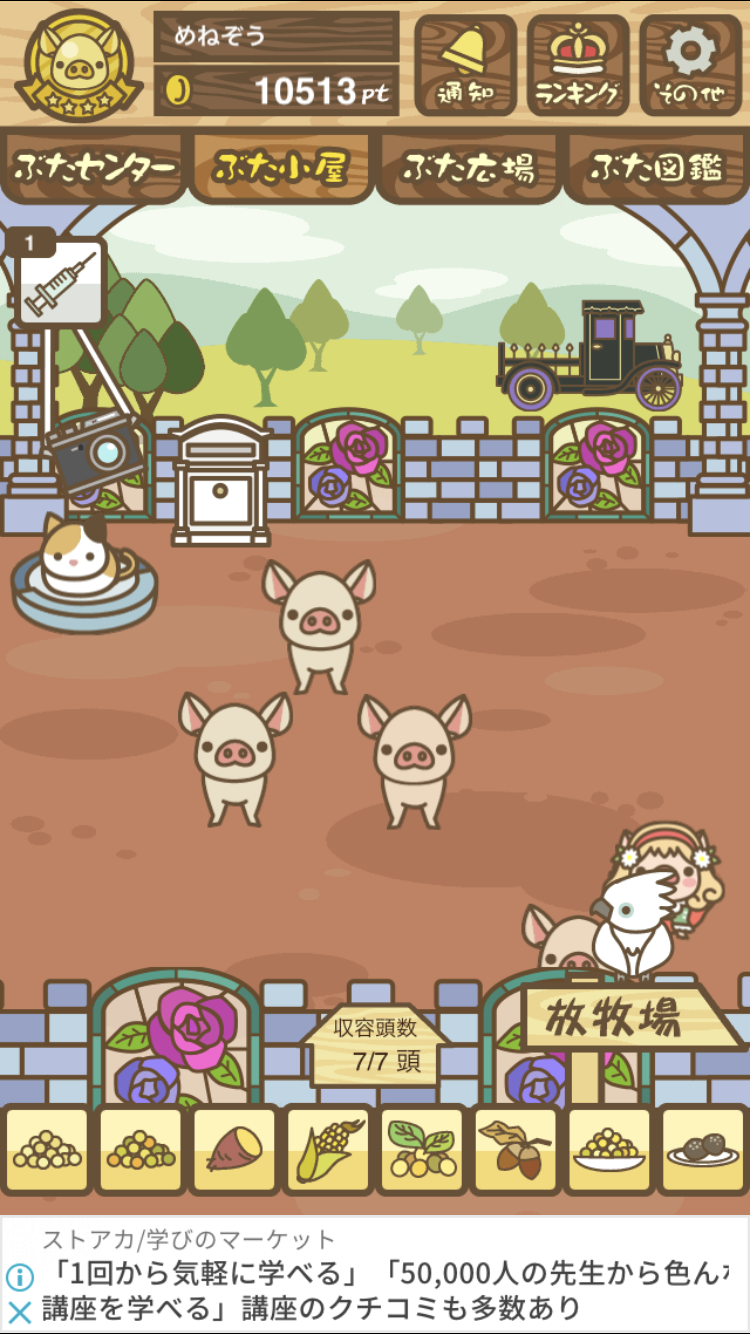The height and width of the screenshot is (1334, 750).
Task: Select the corn feed
Action: pyautogui.click(x=329, y=1150)
